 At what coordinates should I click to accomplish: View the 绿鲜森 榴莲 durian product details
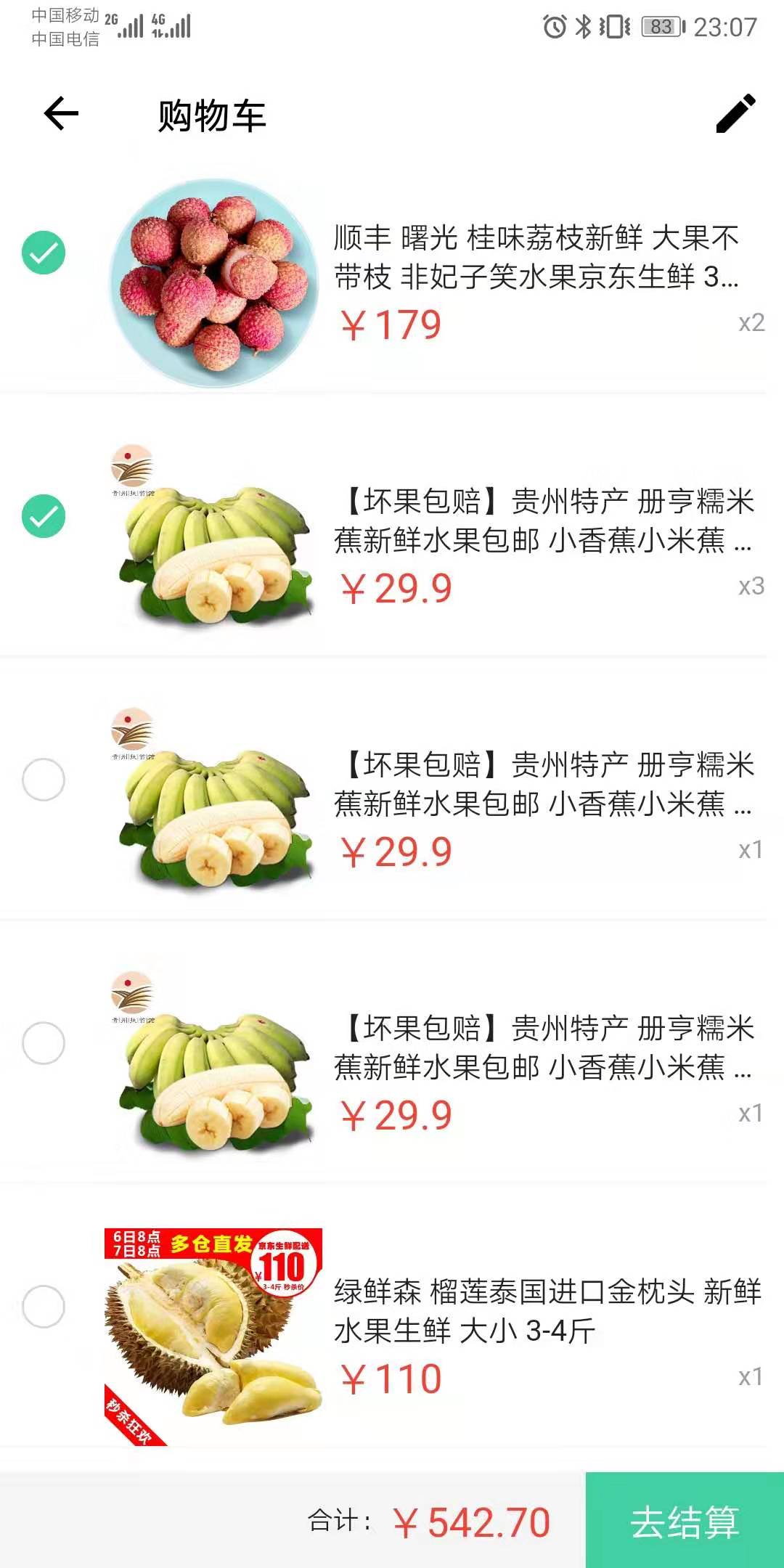pos(546,1311)
